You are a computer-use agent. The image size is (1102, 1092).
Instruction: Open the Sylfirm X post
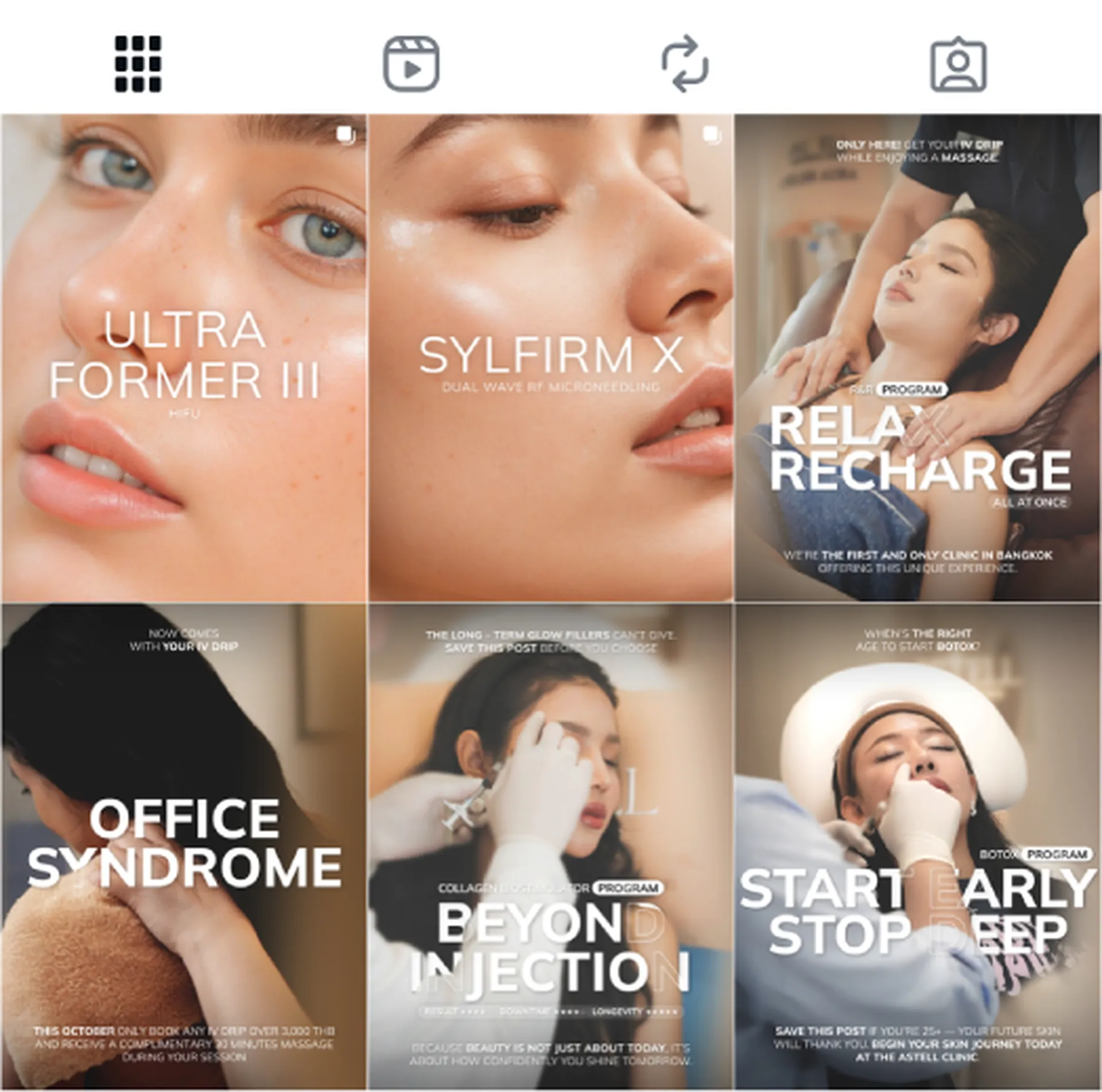point(550,357)
